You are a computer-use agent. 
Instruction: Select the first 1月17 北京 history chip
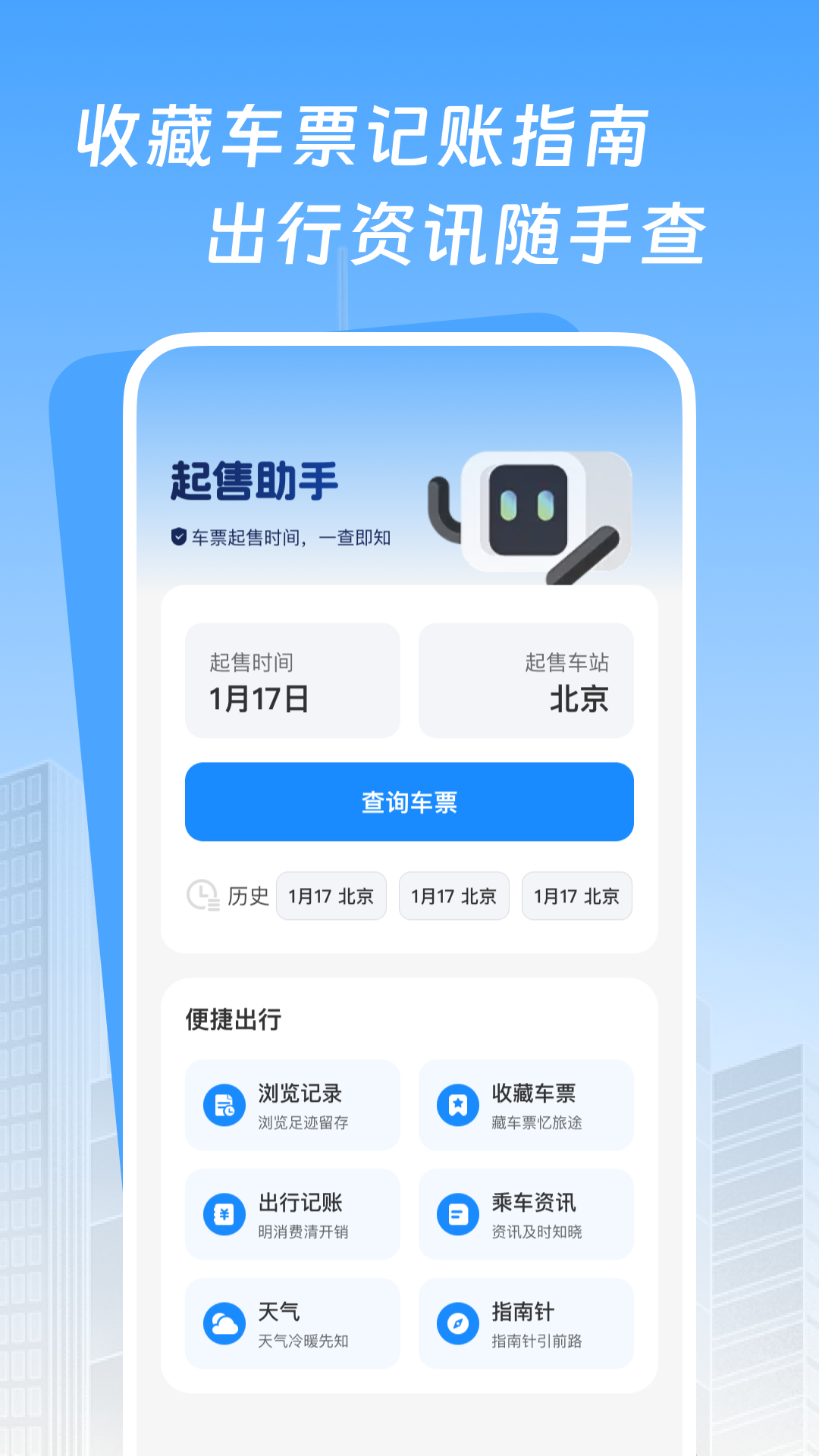pos(331,896)
